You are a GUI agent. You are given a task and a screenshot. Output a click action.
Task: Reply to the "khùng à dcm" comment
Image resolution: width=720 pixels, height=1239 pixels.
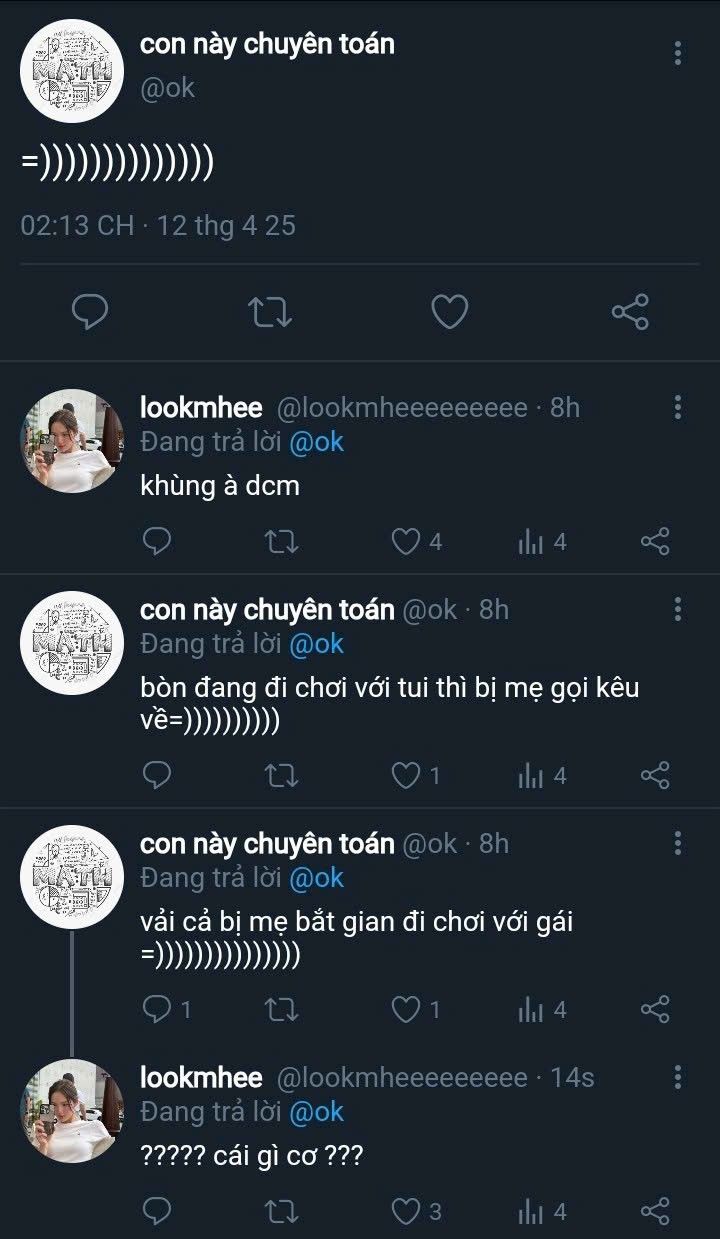coord(157,542)
